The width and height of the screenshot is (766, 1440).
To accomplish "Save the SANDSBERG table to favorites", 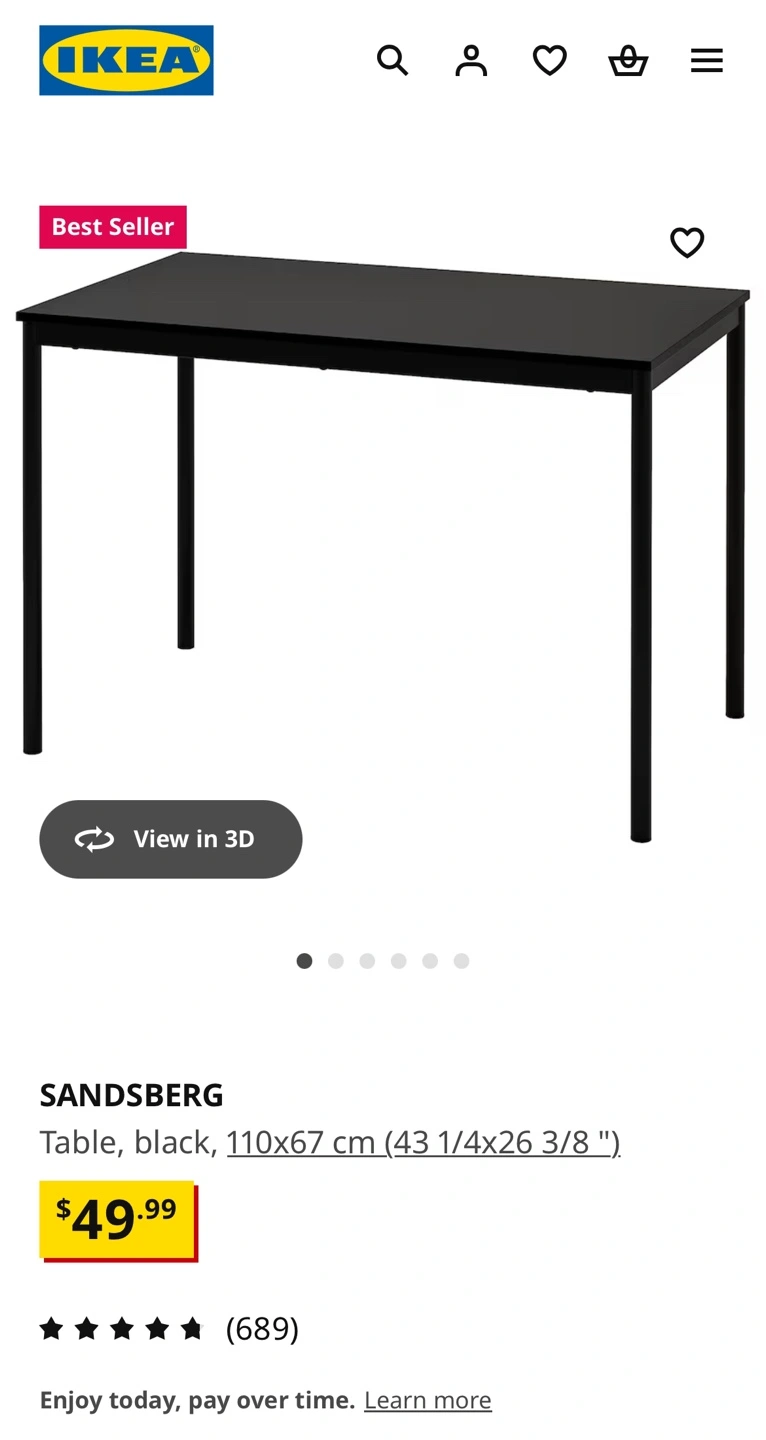I will click(687, 242).
